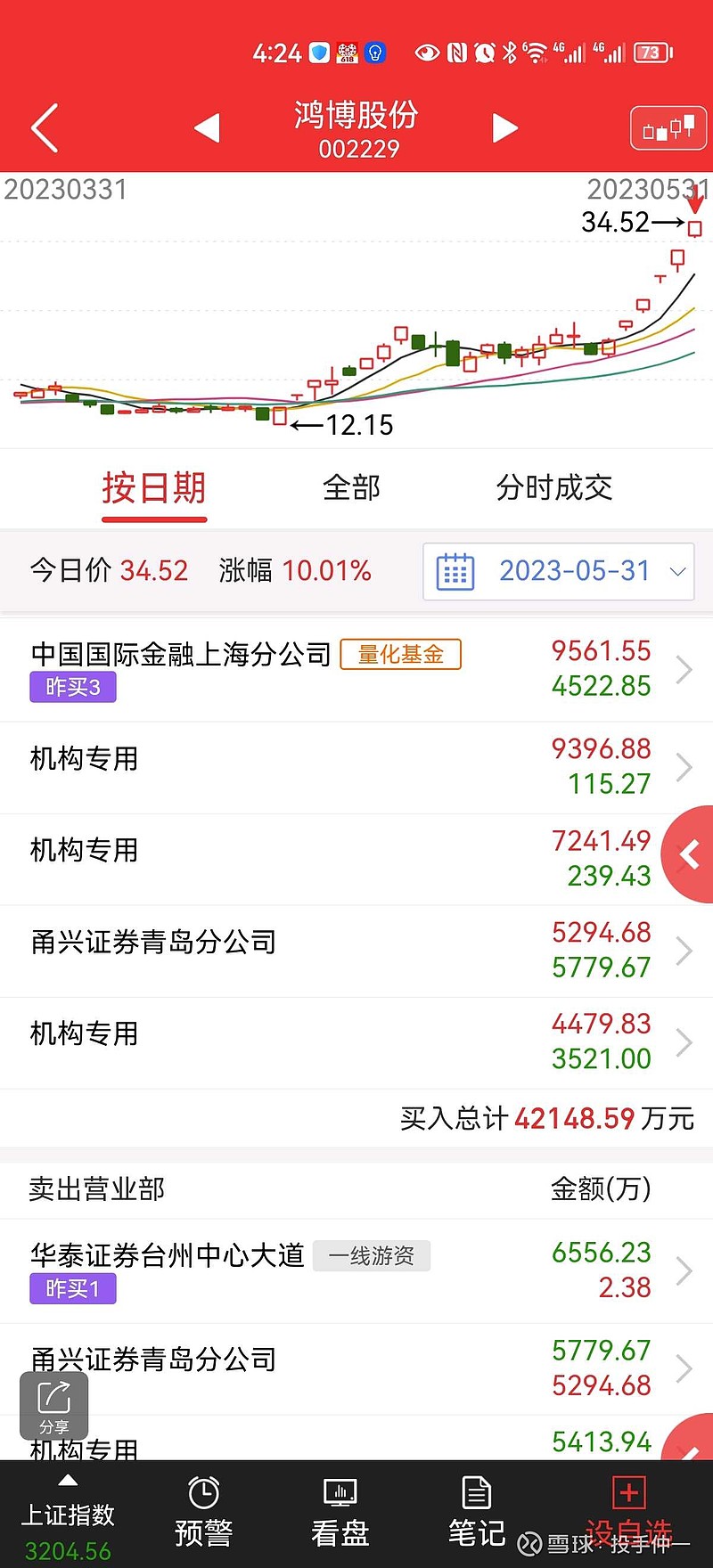Switch to the 全部 tab
The image size is (713, 1568).
(x=351, y=487)
